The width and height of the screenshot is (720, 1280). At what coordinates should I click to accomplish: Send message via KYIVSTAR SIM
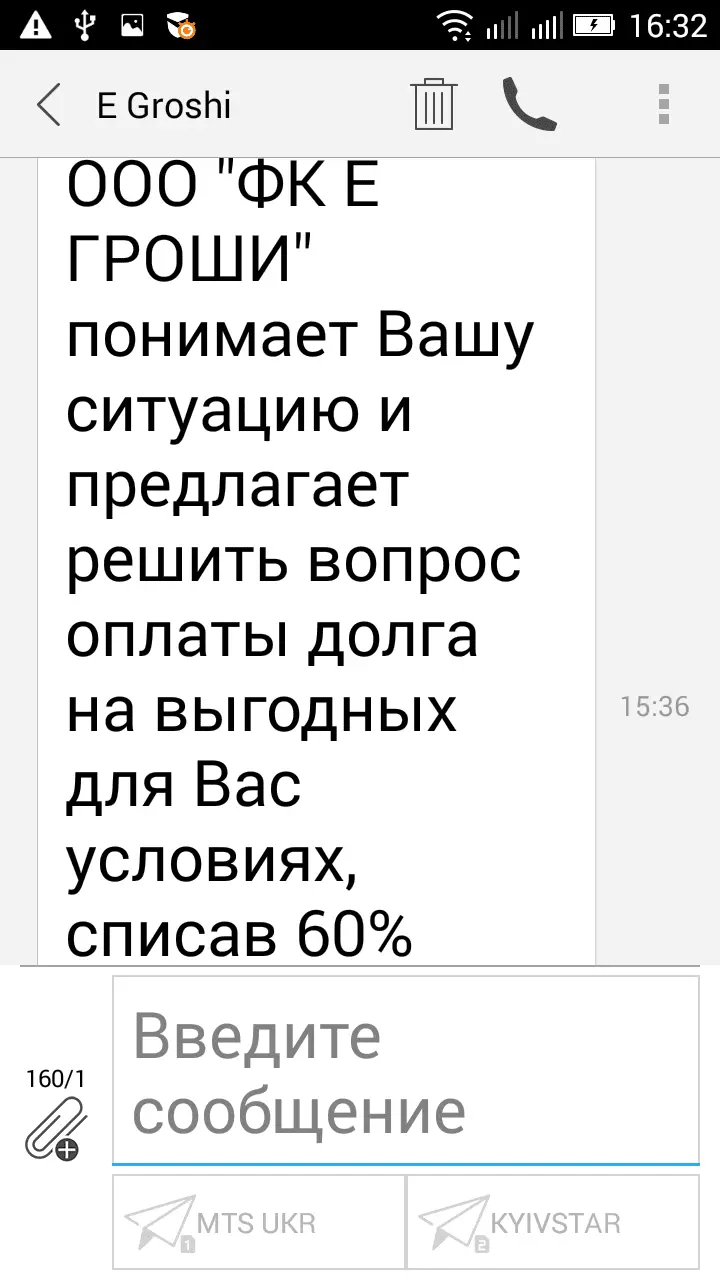point(552,1222)
